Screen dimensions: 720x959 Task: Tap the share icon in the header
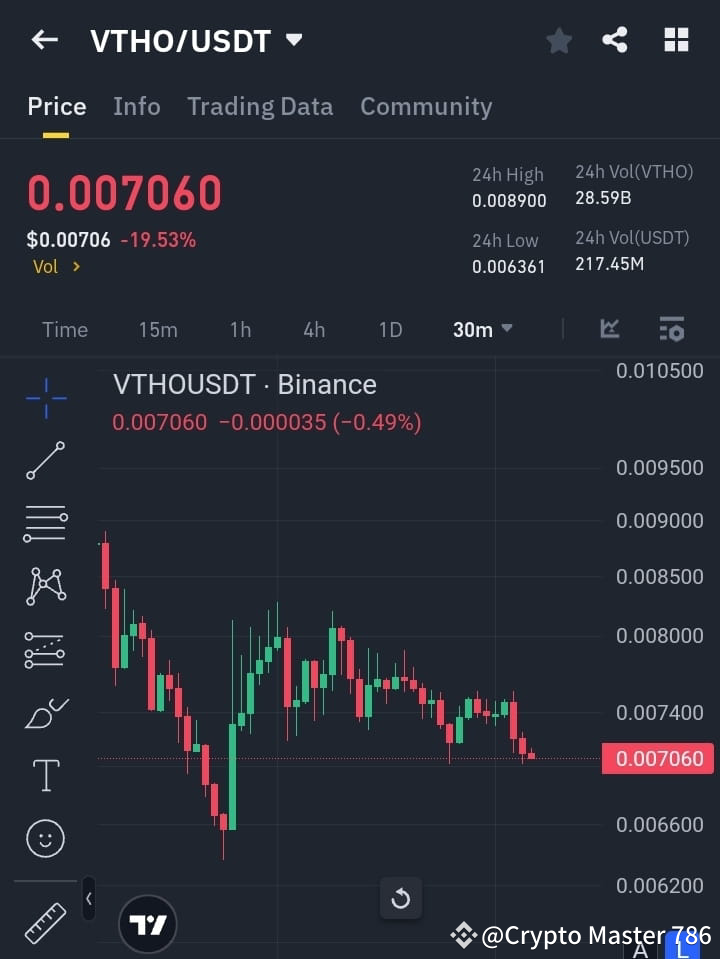(x=616, y=40)
